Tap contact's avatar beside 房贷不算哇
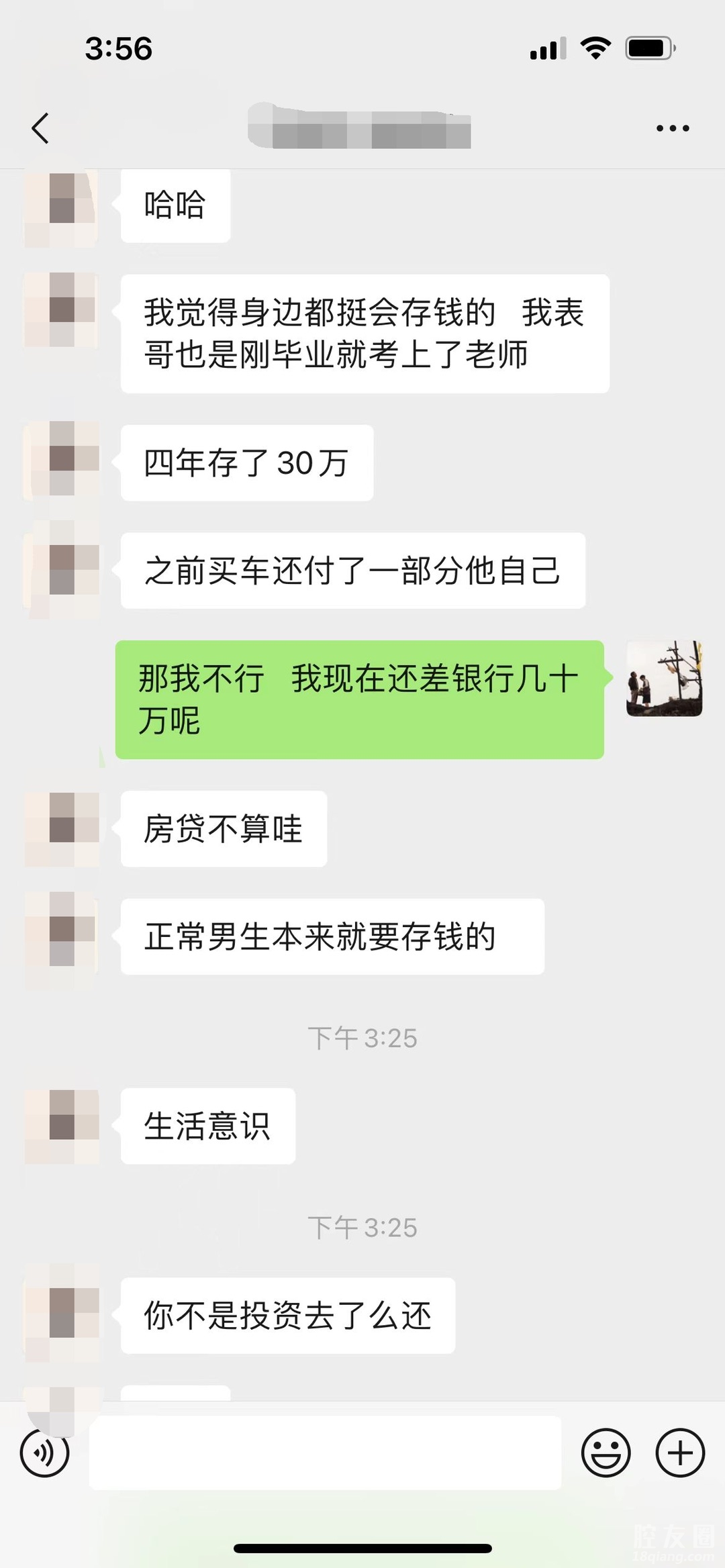The image size is (725, 1568). [62, 828]
